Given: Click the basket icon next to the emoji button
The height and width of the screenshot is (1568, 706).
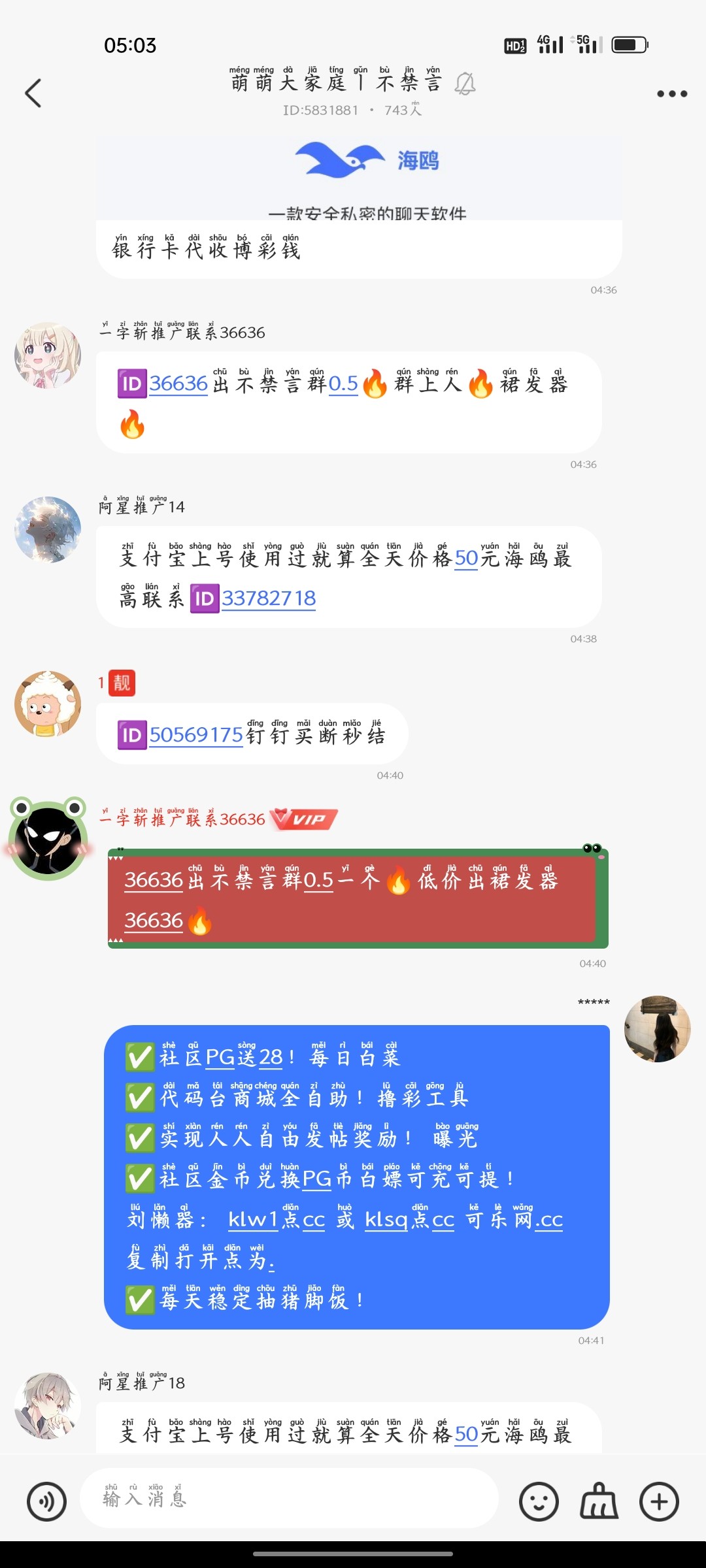Looking at the screenshot, I should (599, 1500).
